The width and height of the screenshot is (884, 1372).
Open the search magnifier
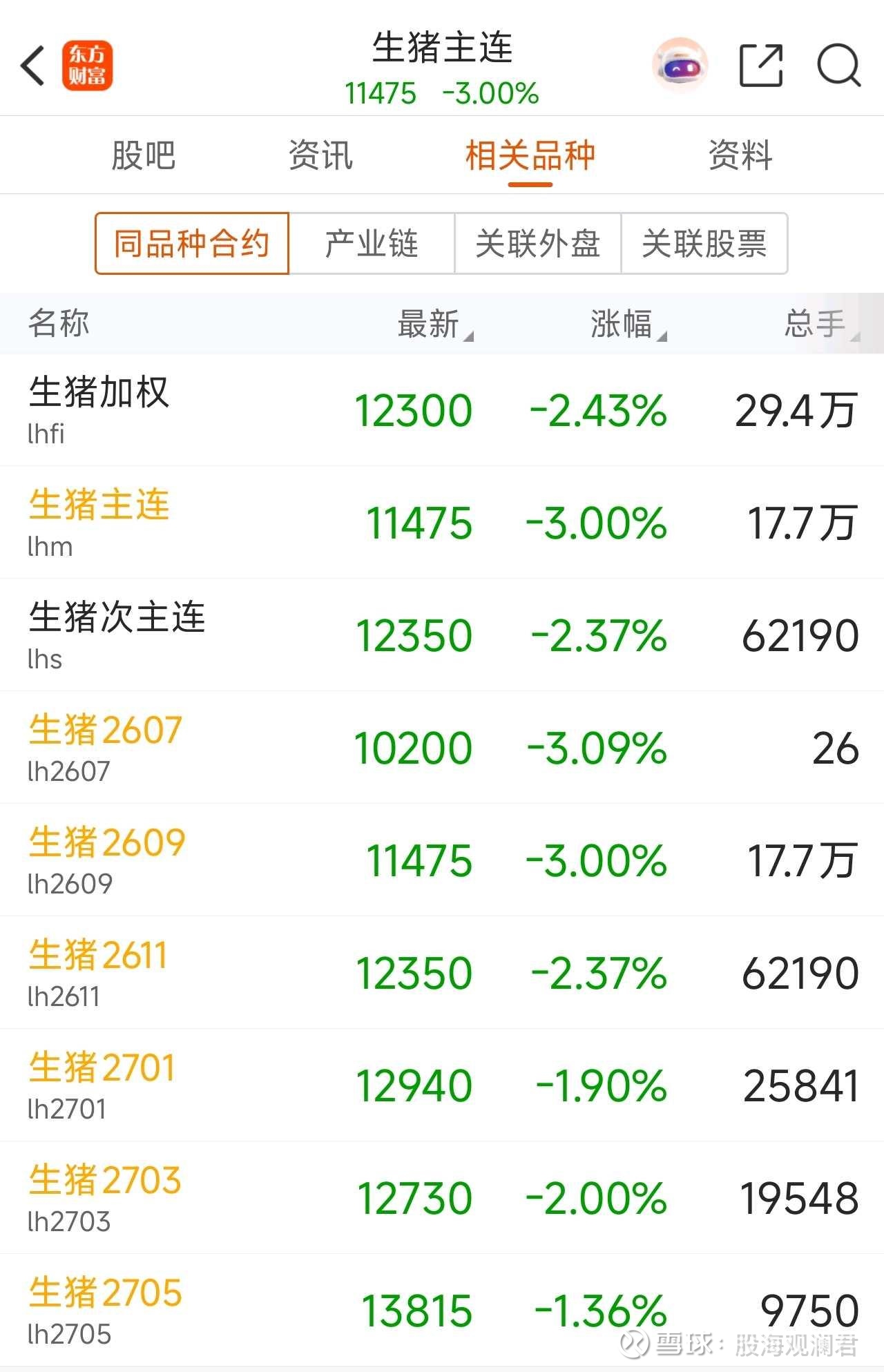pyautogui.click(x=839, y=66)
